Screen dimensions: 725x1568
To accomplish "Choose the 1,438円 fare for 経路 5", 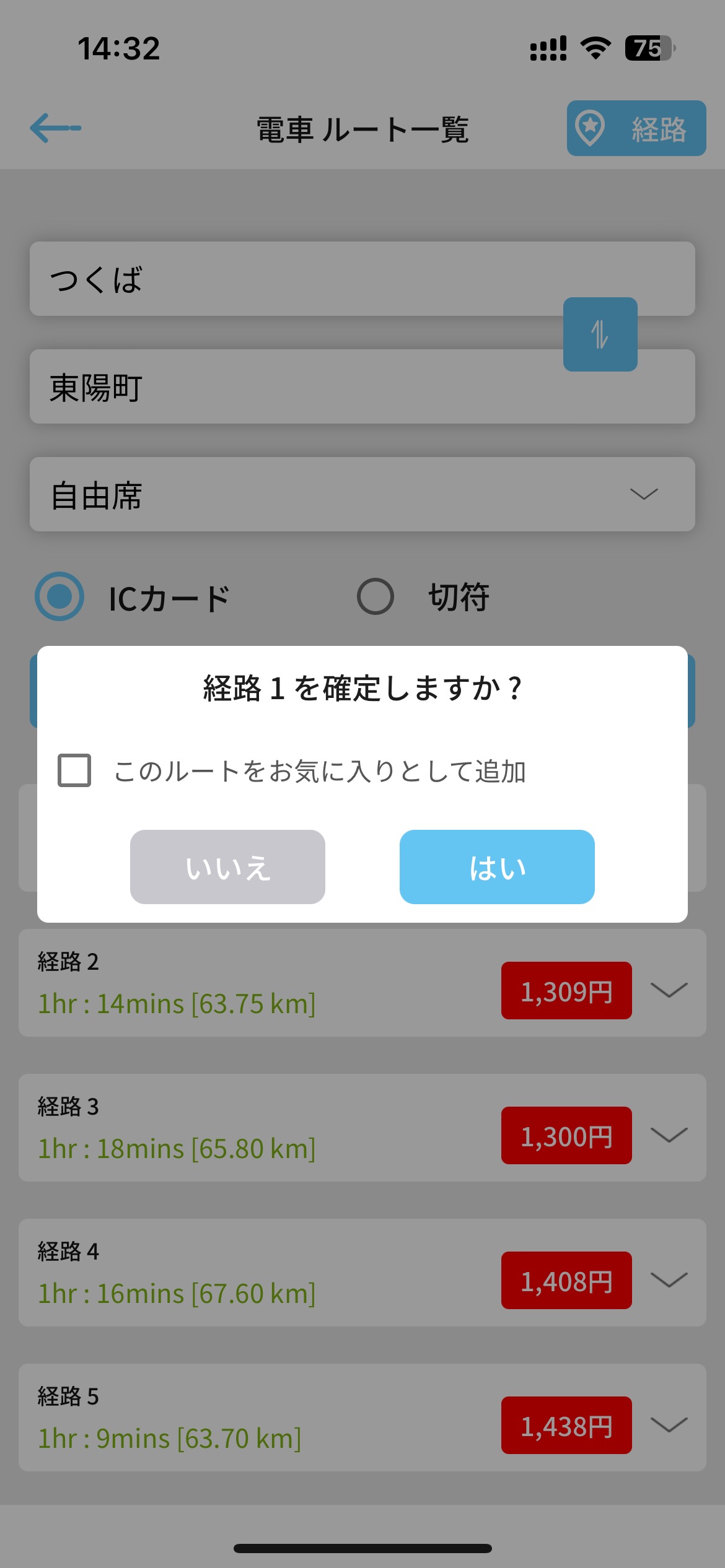I will click(x=566, y=1425).
